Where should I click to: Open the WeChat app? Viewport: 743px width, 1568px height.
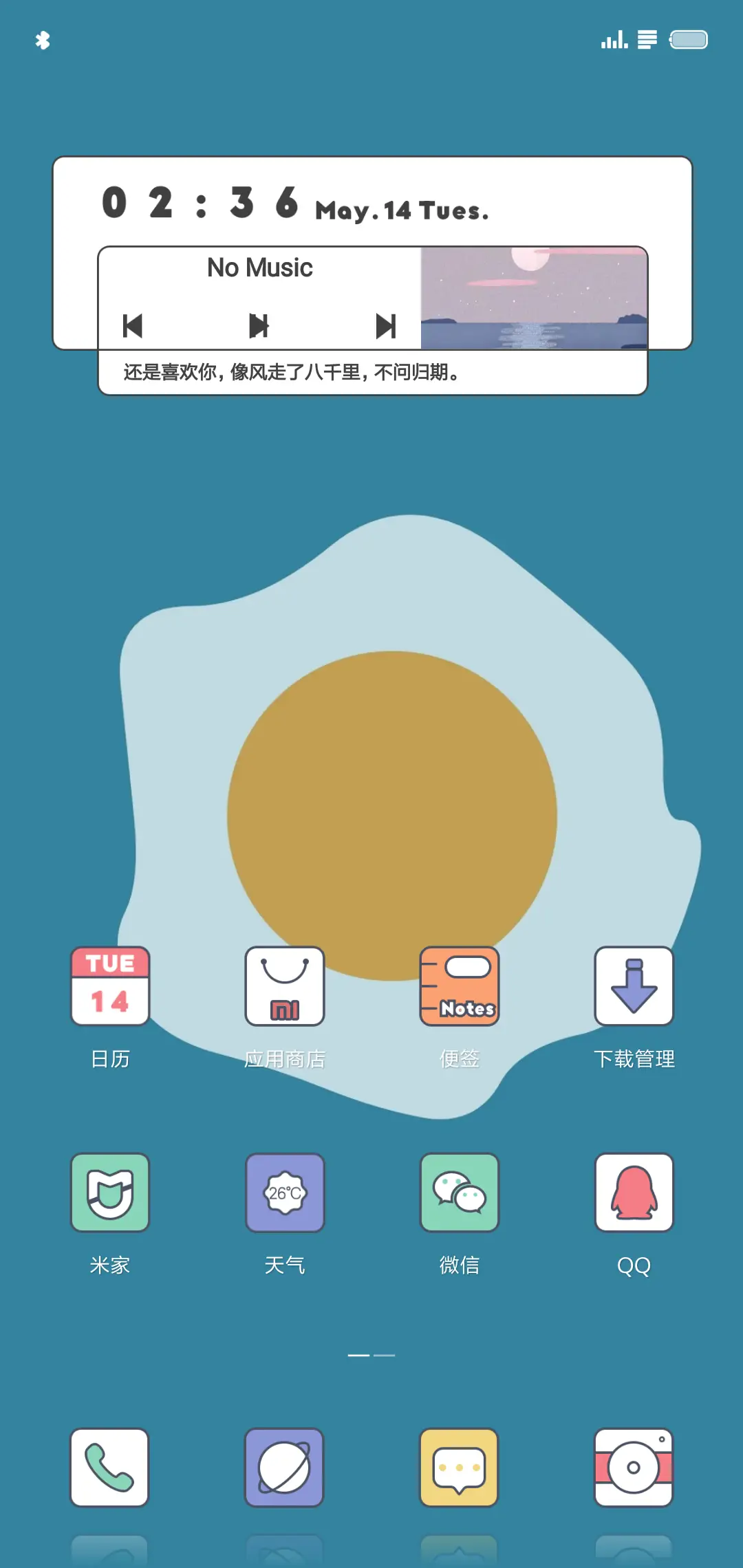point(460,1192)
